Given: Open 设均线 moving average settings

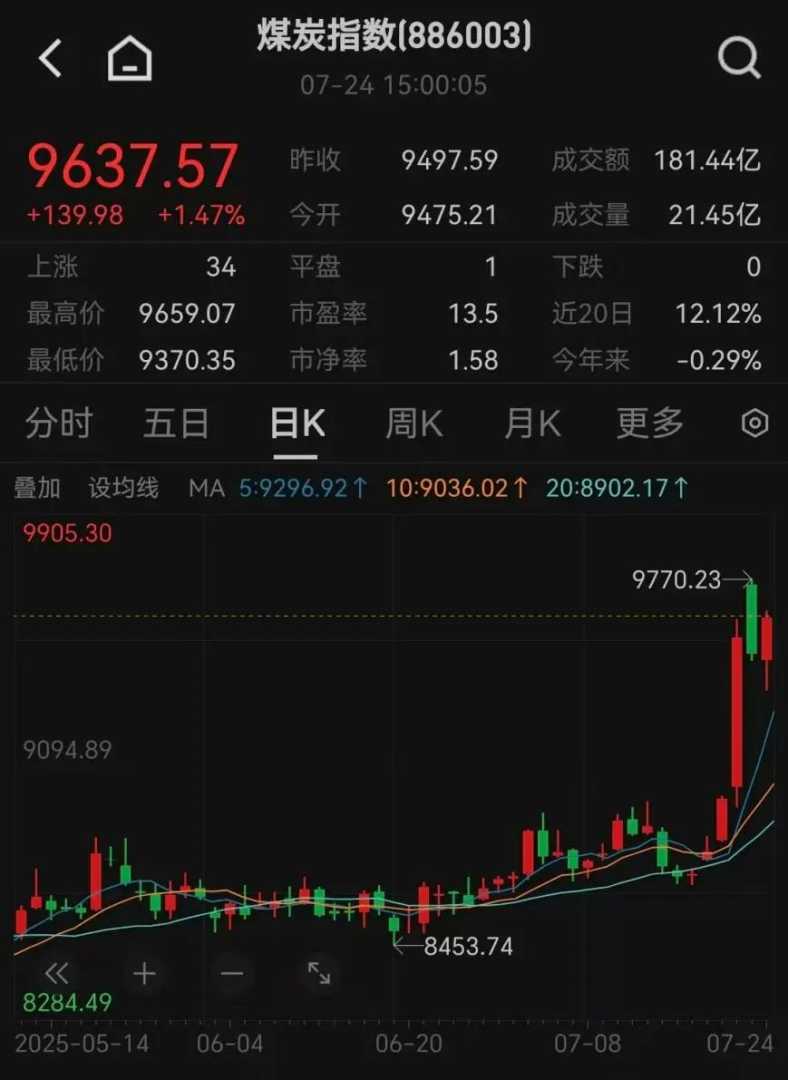Looking at the screenshot, I should [124, 488].
